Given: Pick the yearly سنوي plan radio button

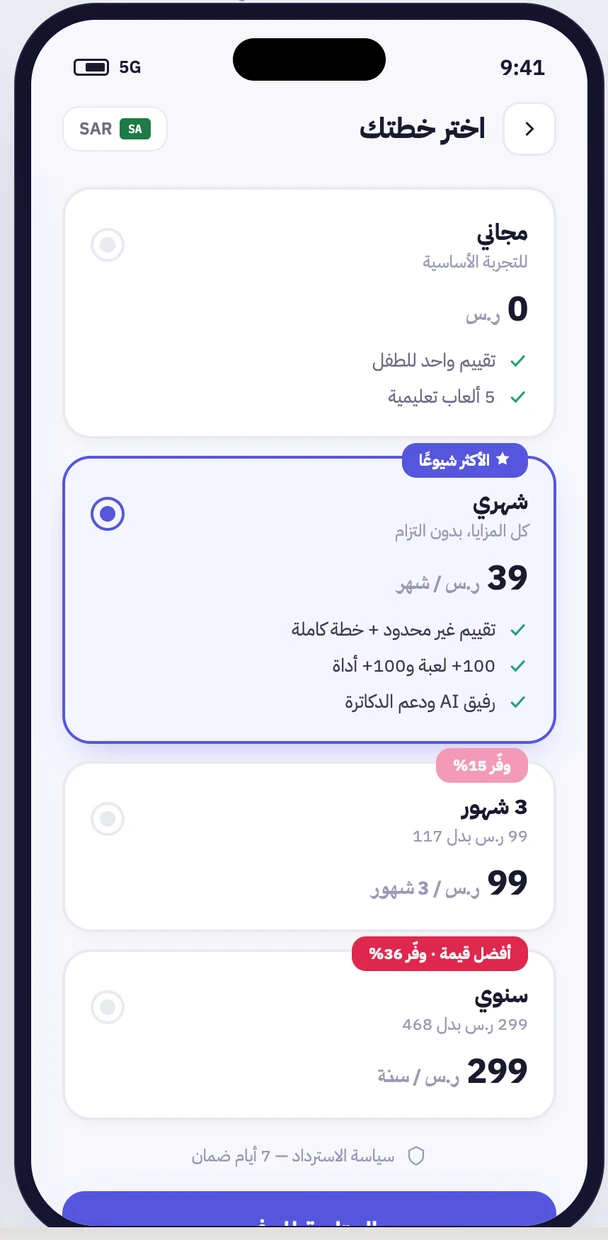Looking at the screenshot, I should 107,1006.
